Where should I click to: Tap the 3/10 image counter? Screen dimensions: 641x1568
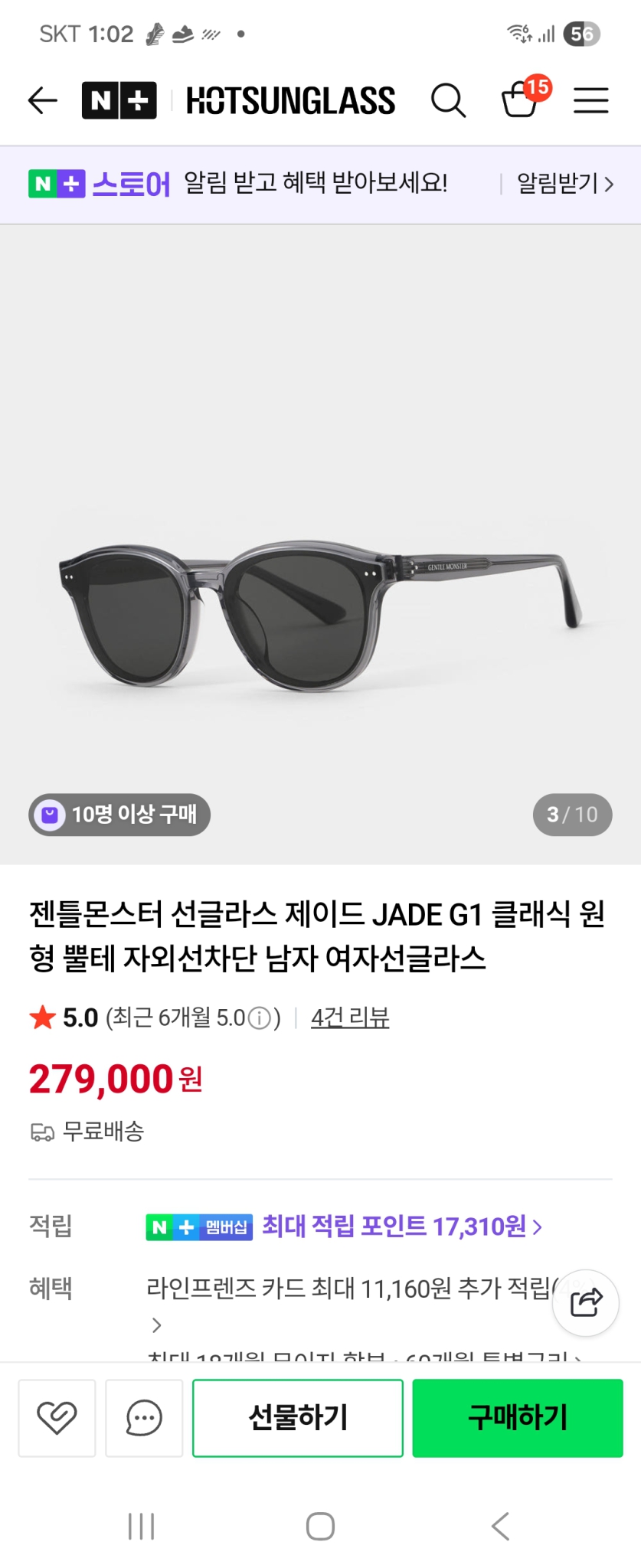[x=571, y=815]
